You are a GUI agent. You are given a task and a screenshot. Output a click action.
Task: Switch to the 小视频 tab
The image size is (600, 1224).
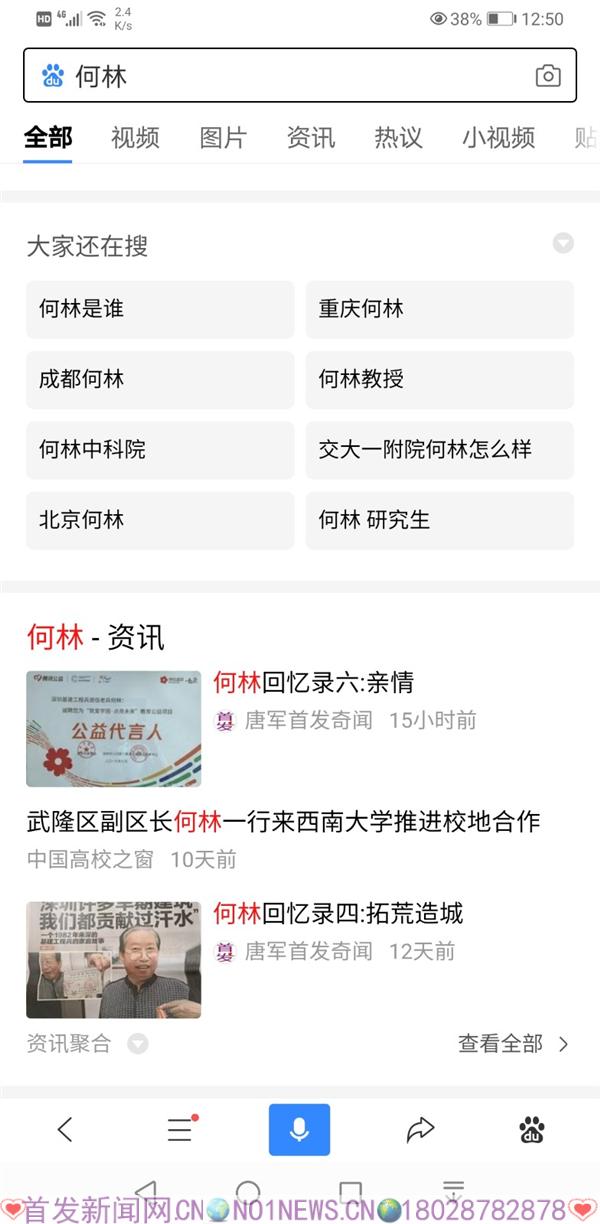pos(498,137)
